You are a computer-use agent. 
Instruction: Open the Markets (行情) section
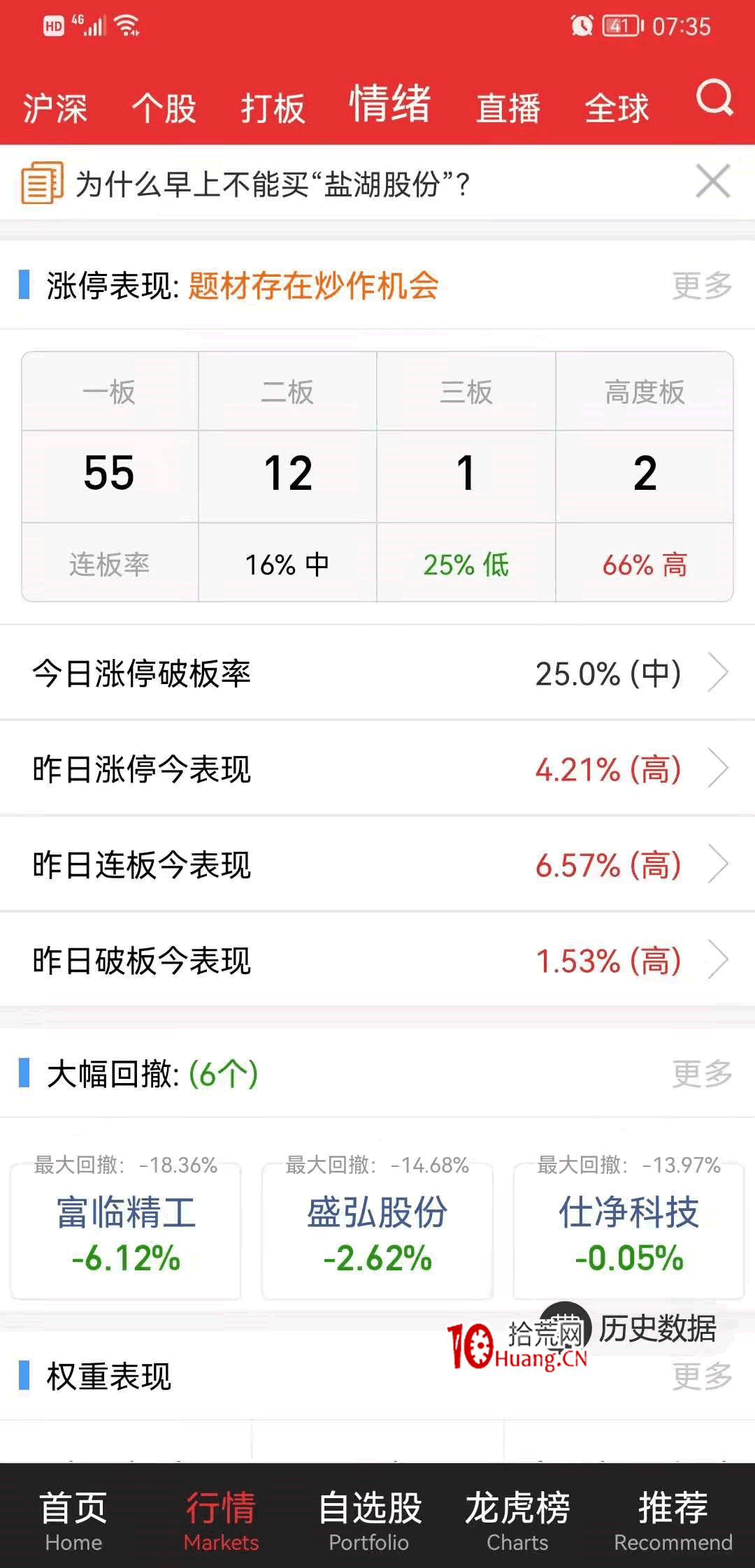[x=221, y=1509]
